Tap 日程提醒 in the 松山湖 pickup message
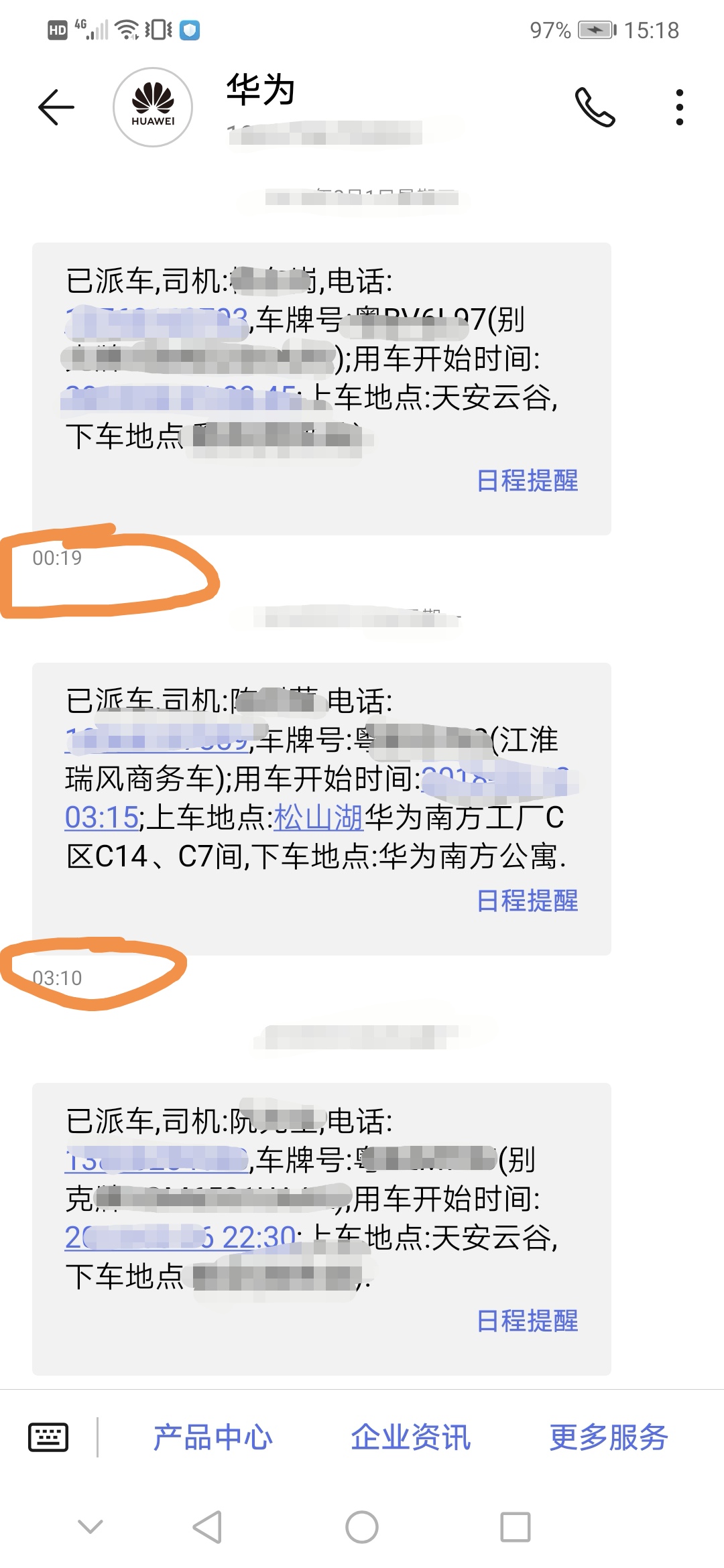The image size is (724, 1568). point(528,901)
